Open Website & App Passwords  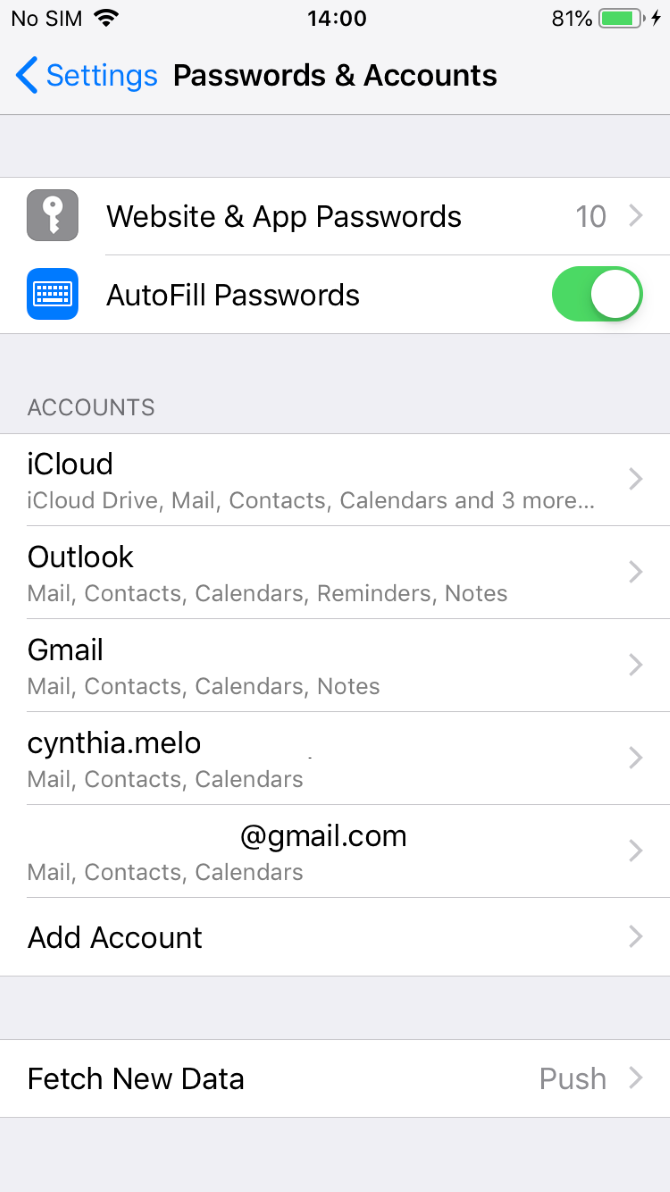(334, 217)
